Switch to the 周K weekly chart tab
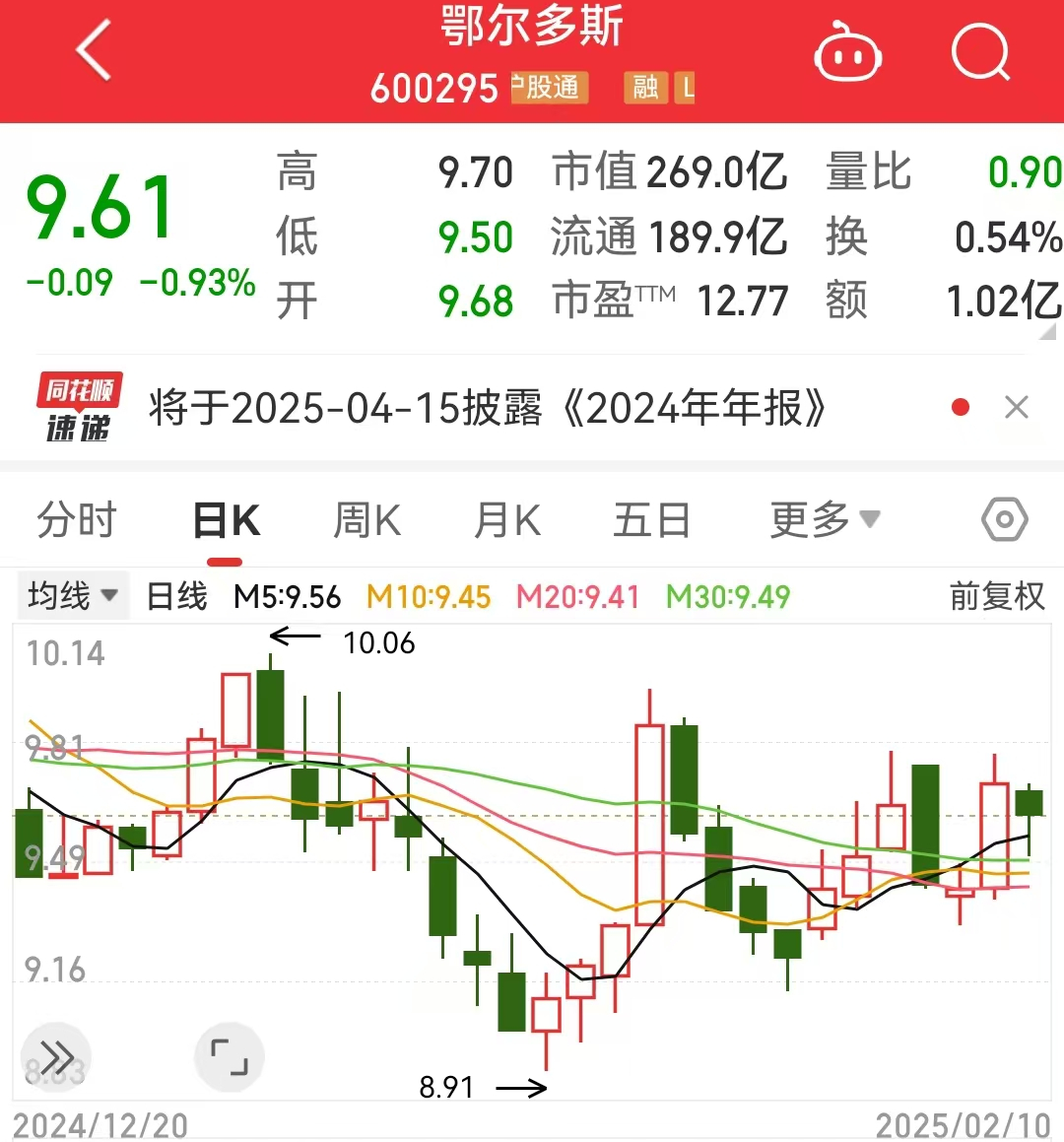This screenshot has width=1064, height=1142. [366, 518]
